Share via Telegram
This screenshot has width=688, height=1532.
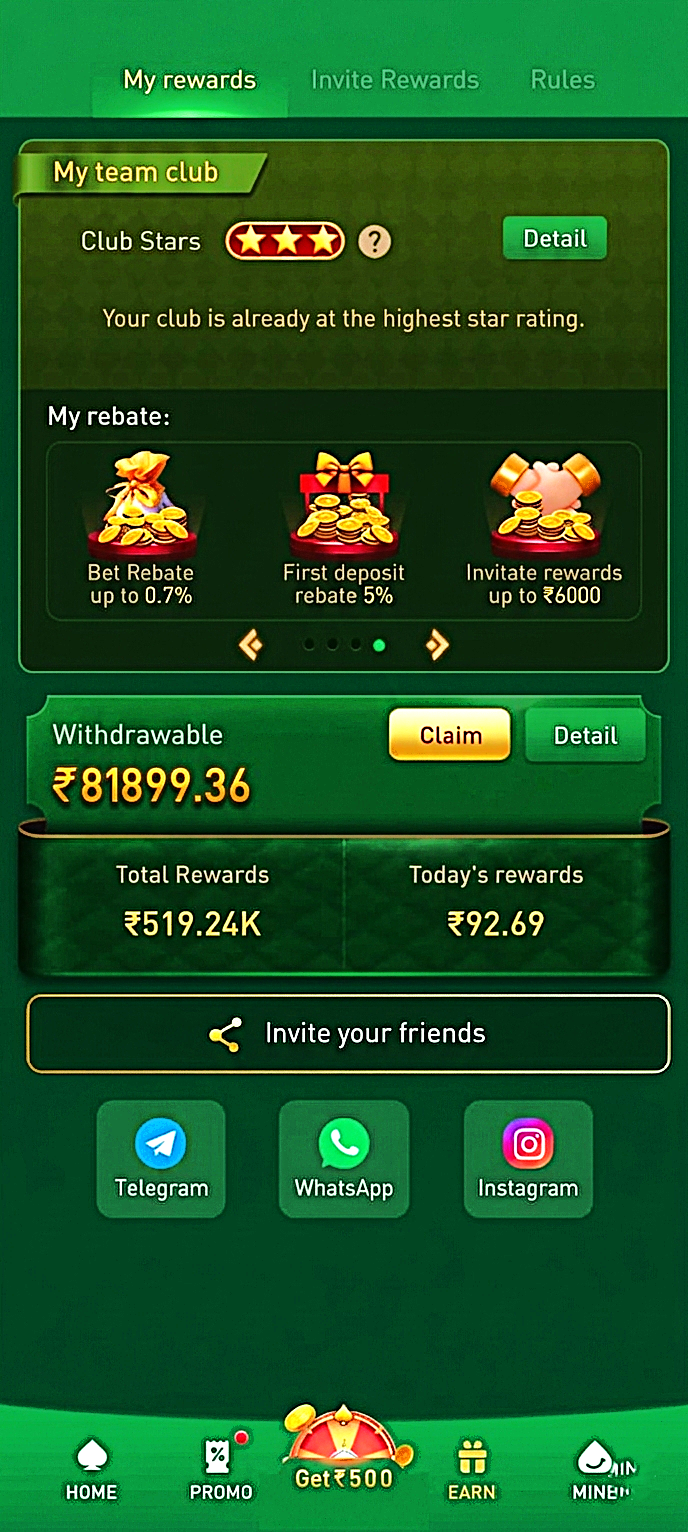pyautogui.click(x=161, y=1159)
